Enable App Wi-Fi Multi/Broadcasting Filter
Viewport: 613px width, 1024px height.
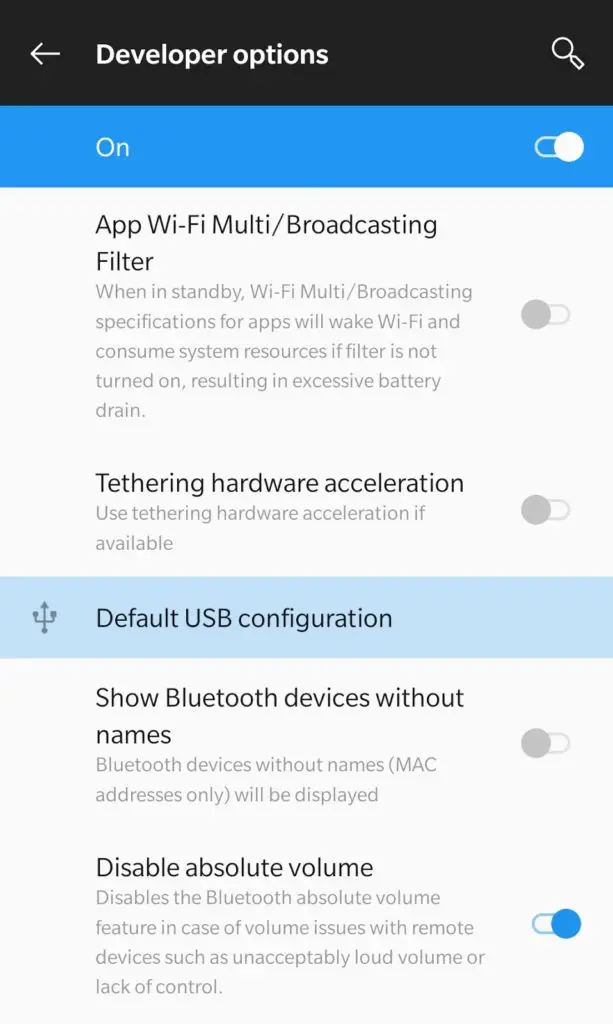(546, 315)
